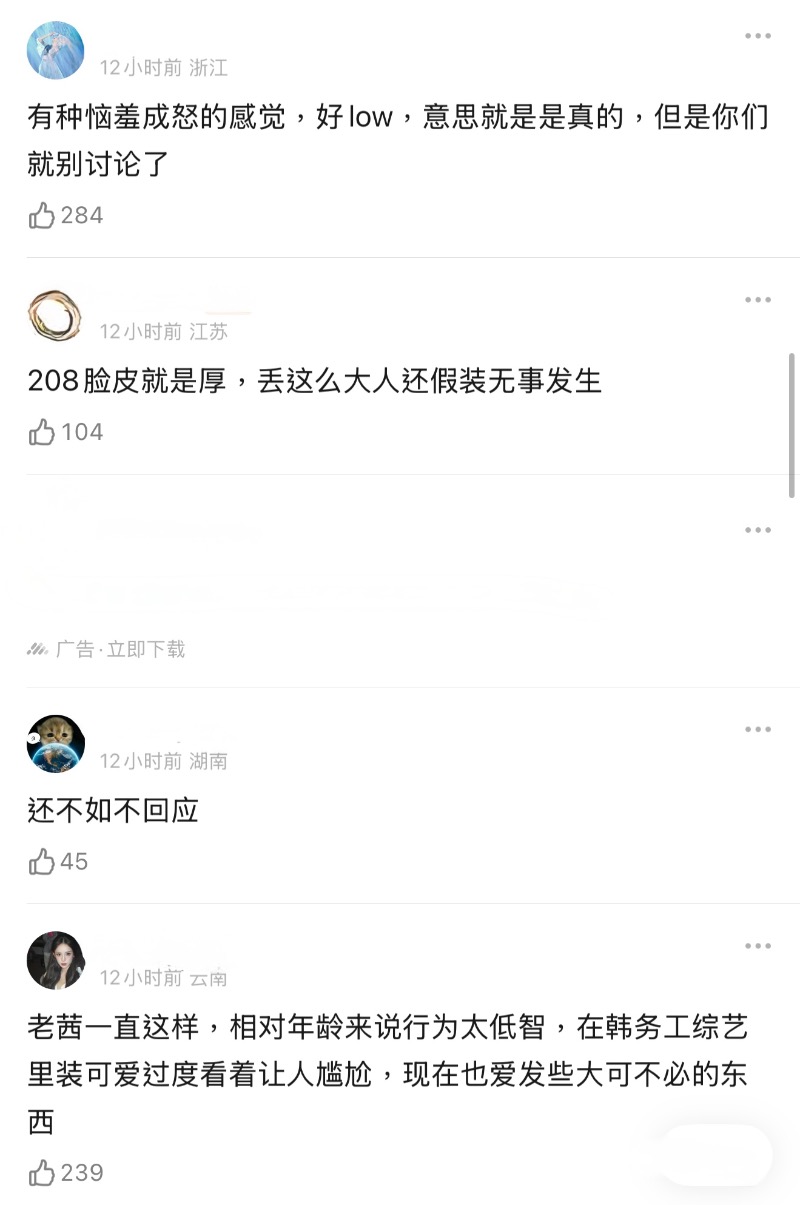
Task: Open overflow menu on the 云南 comment
Action: tap(758, 946)
